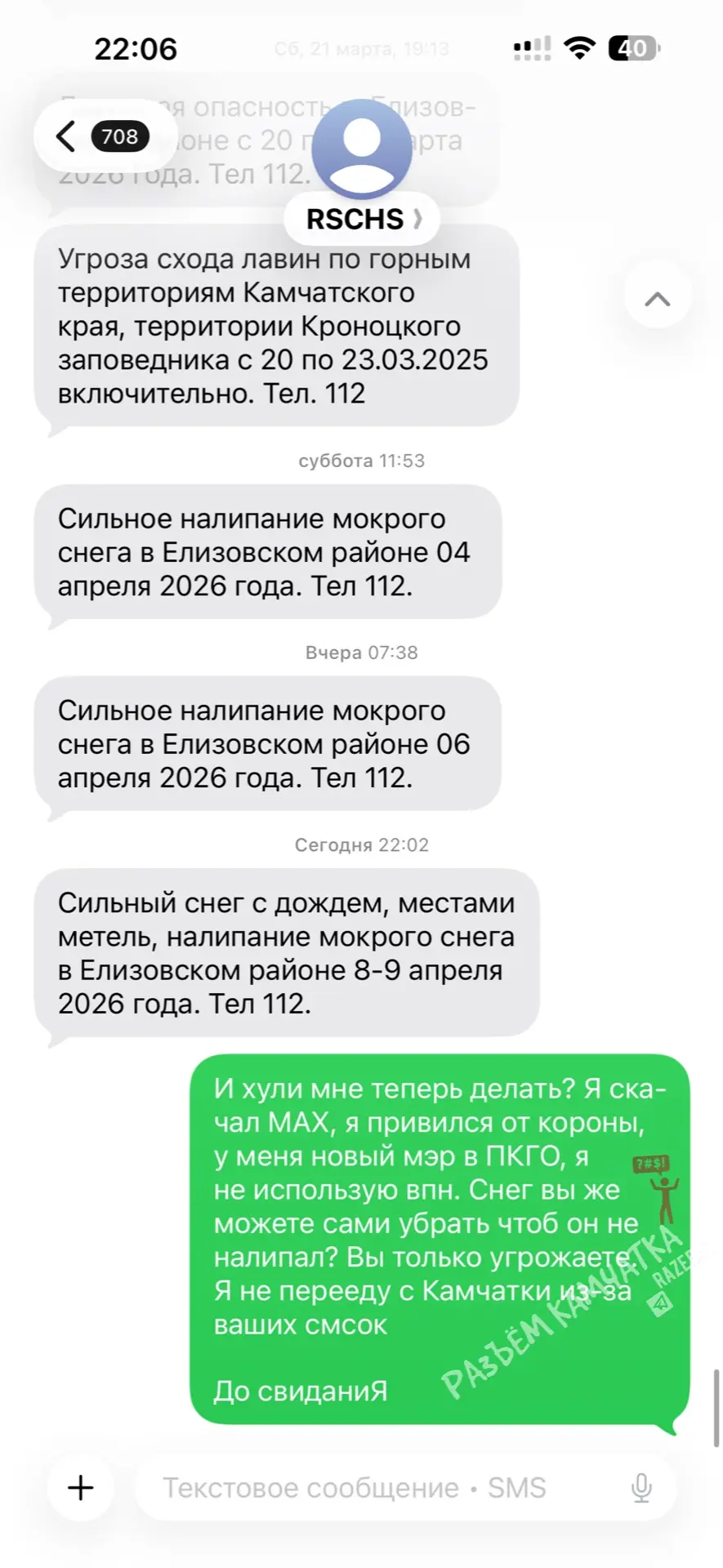Open the plus attachments menu

81,1488
